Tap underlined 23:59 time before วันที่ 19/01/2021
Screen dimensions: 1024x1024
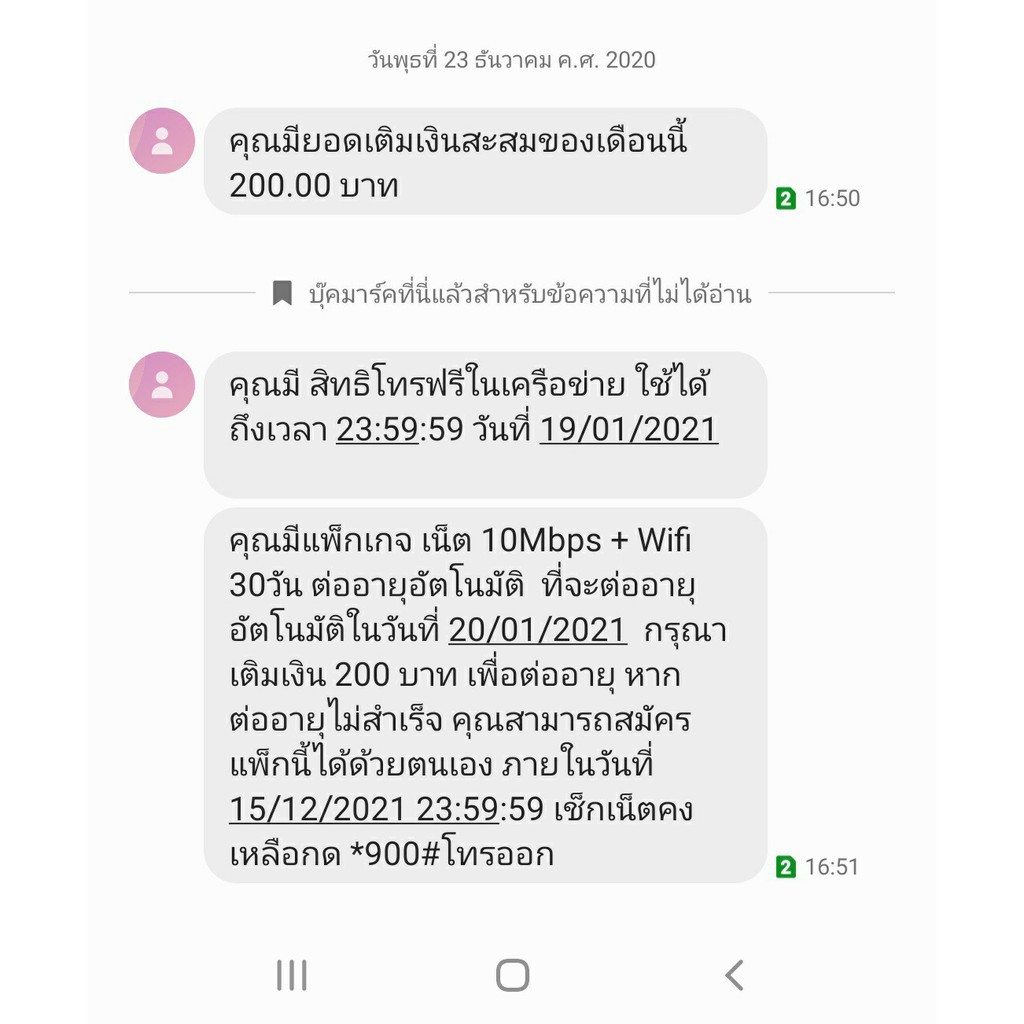(x=377, y=430)
